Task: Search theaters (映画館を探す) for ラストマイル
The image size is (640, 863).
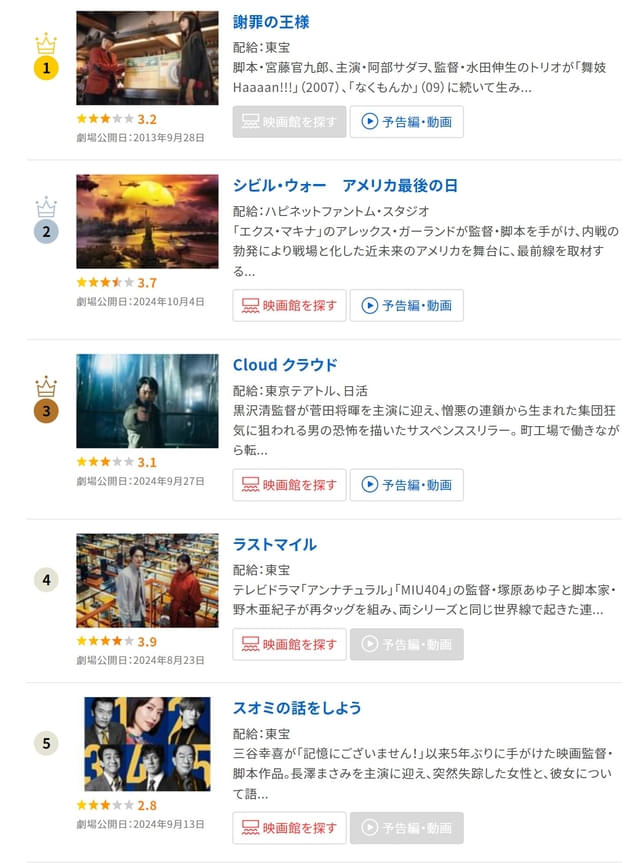Action: (289, 644)
